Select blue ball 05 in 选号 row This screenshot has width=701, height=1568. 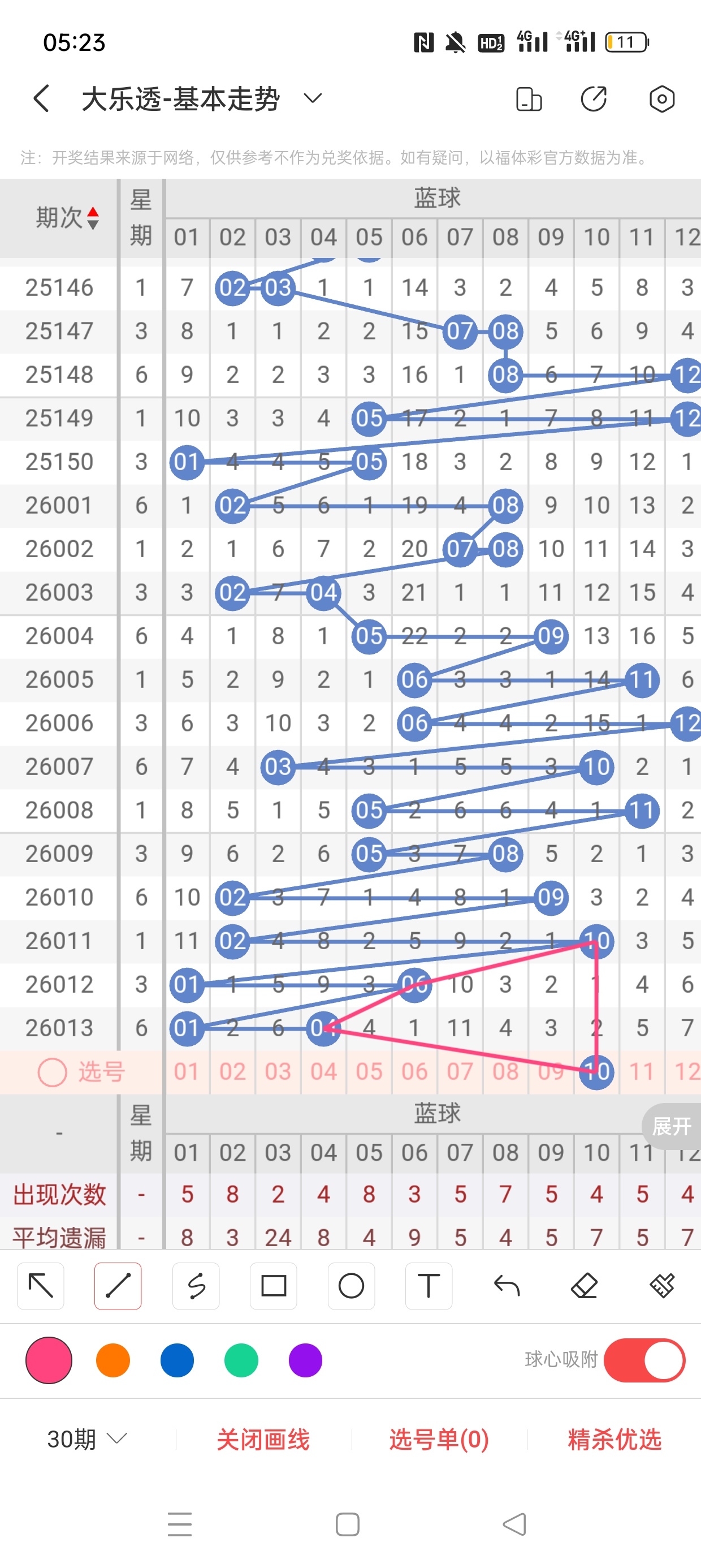pos(369,1071)
